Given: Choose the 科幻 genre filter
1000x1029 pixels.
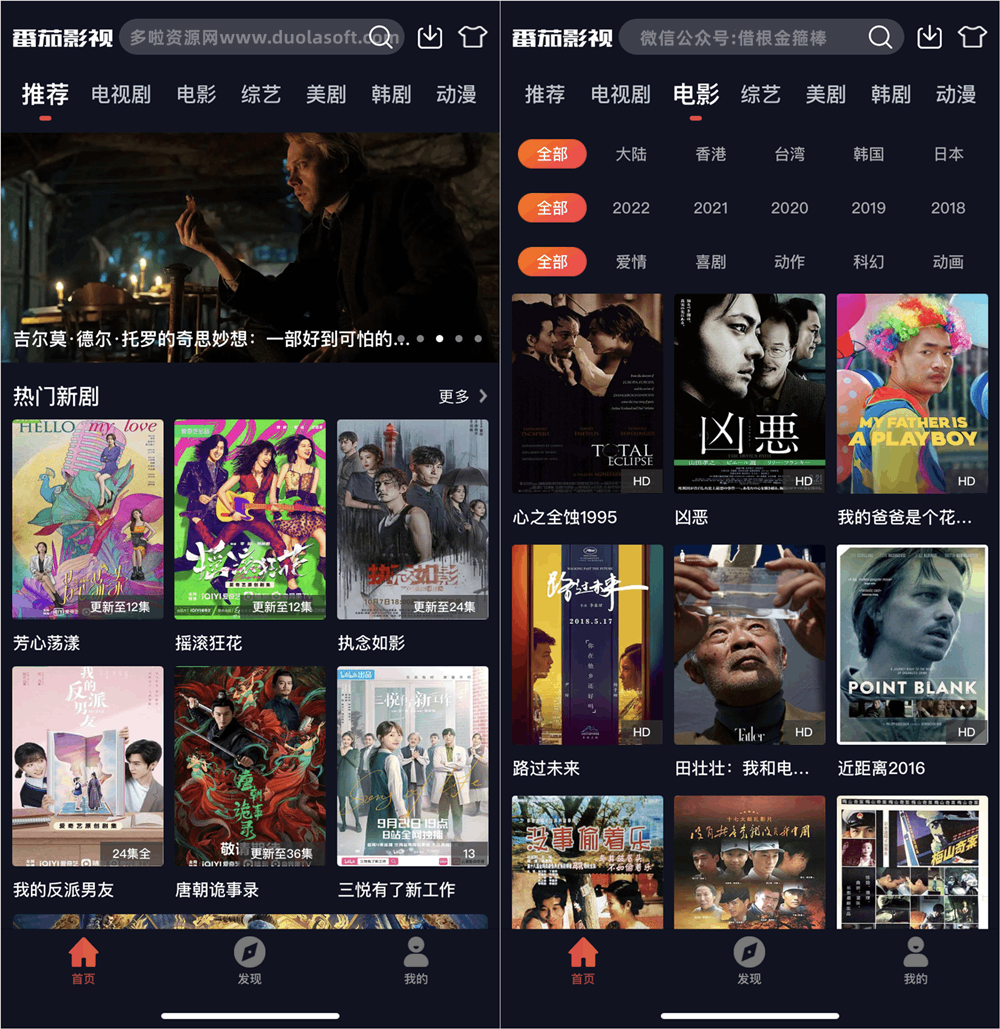Looking at the screenshot, I should [x=868, y=262].
